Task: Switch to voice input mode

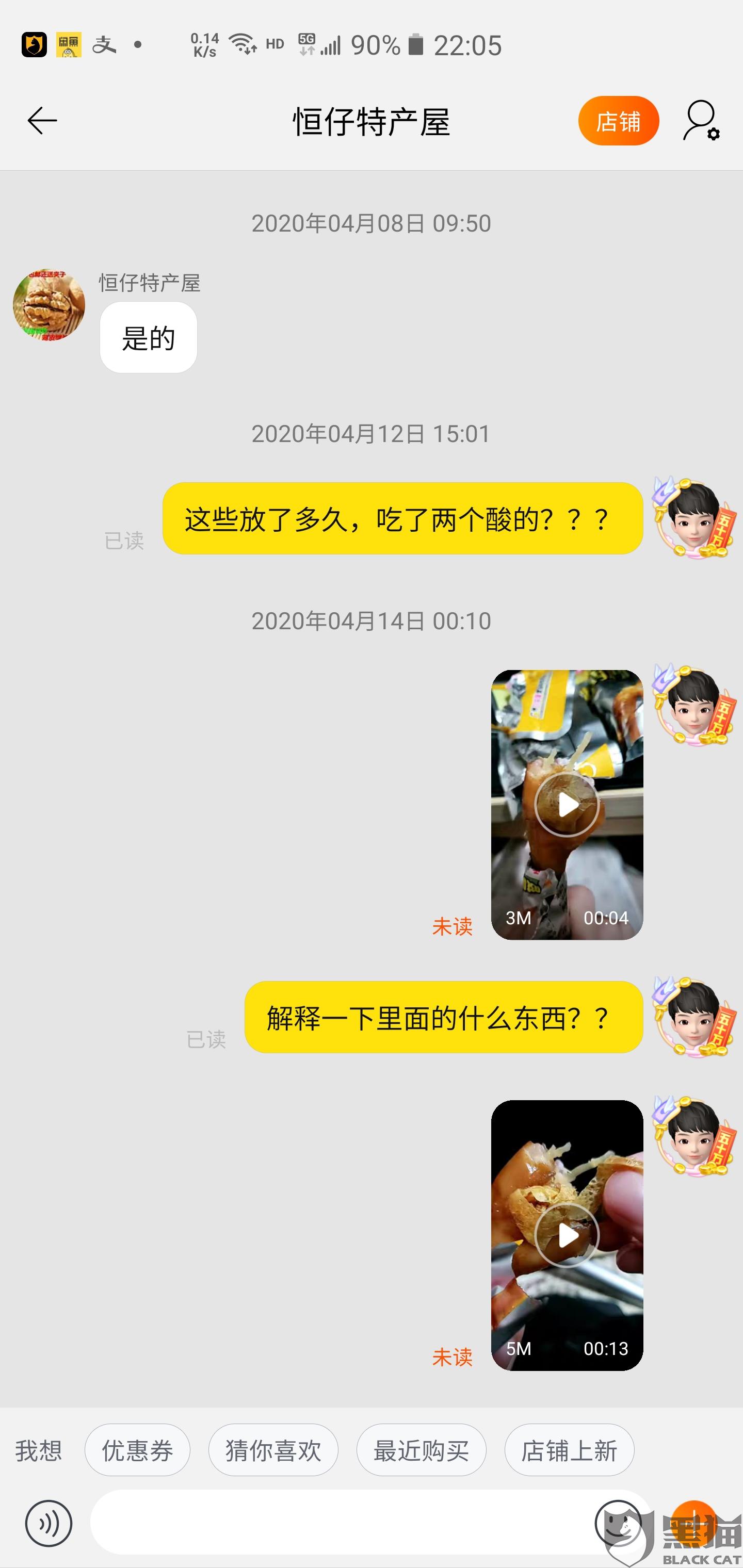Action: click(49, 1524)
